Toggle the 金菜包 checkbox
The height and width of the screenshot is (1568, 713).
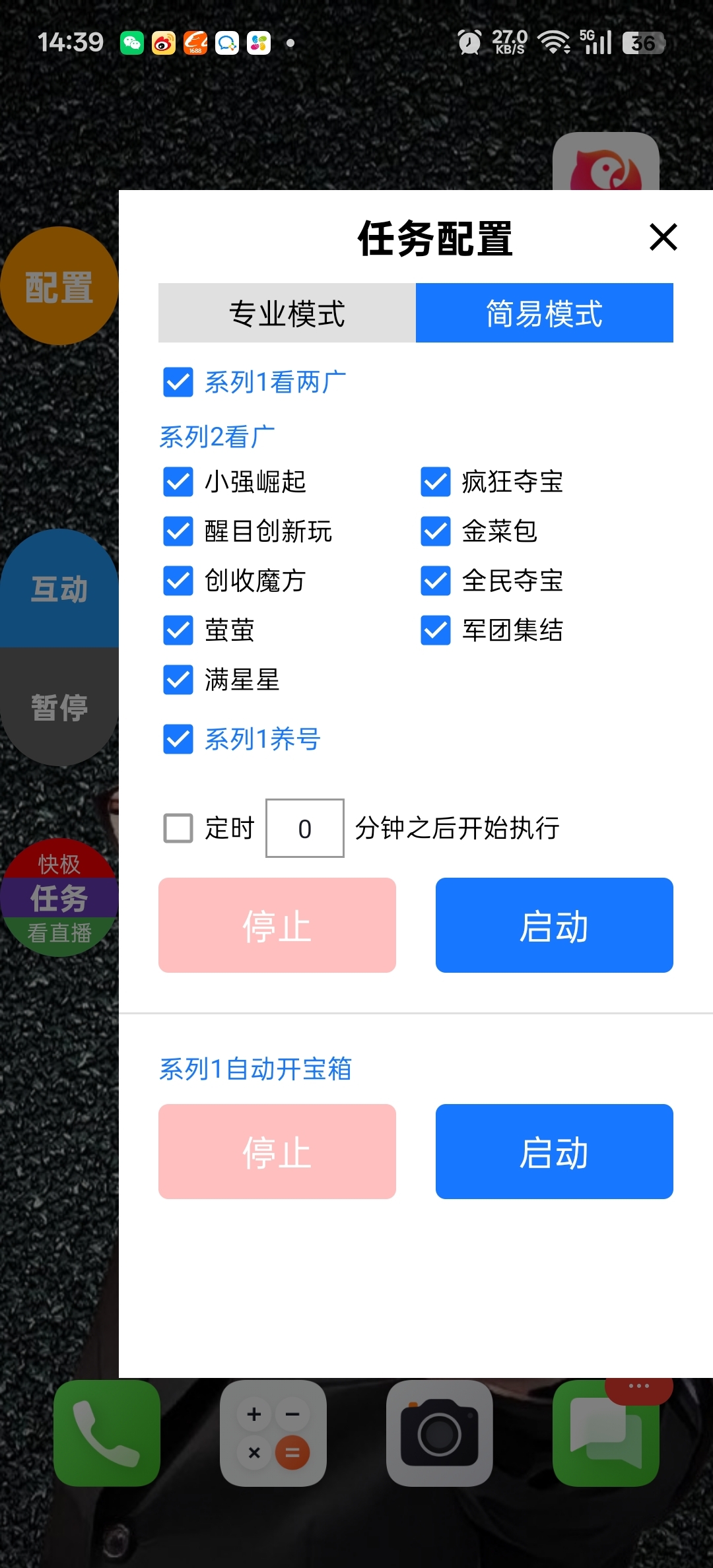point(436,531)
